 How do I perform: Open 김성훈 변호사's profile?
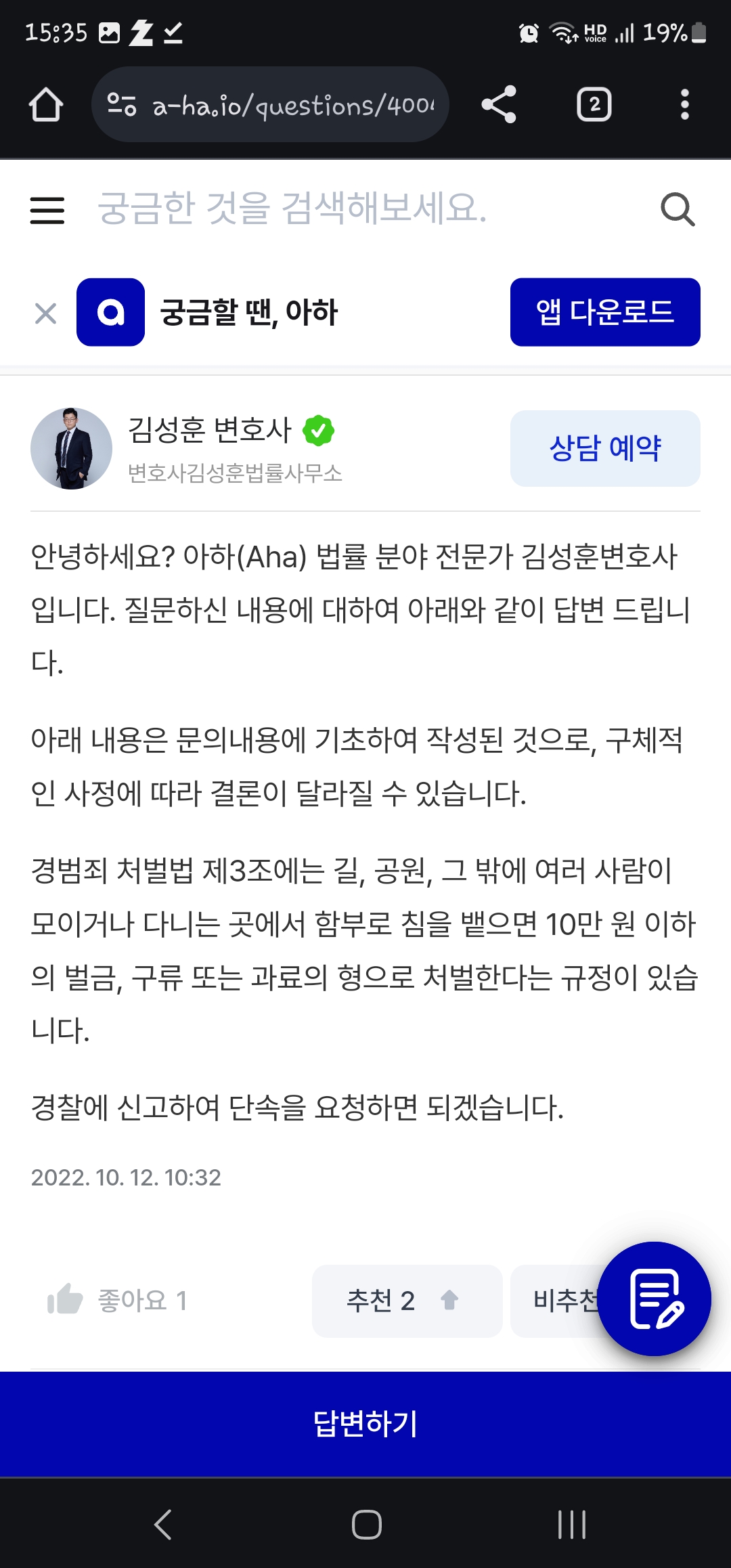(210, 431)
